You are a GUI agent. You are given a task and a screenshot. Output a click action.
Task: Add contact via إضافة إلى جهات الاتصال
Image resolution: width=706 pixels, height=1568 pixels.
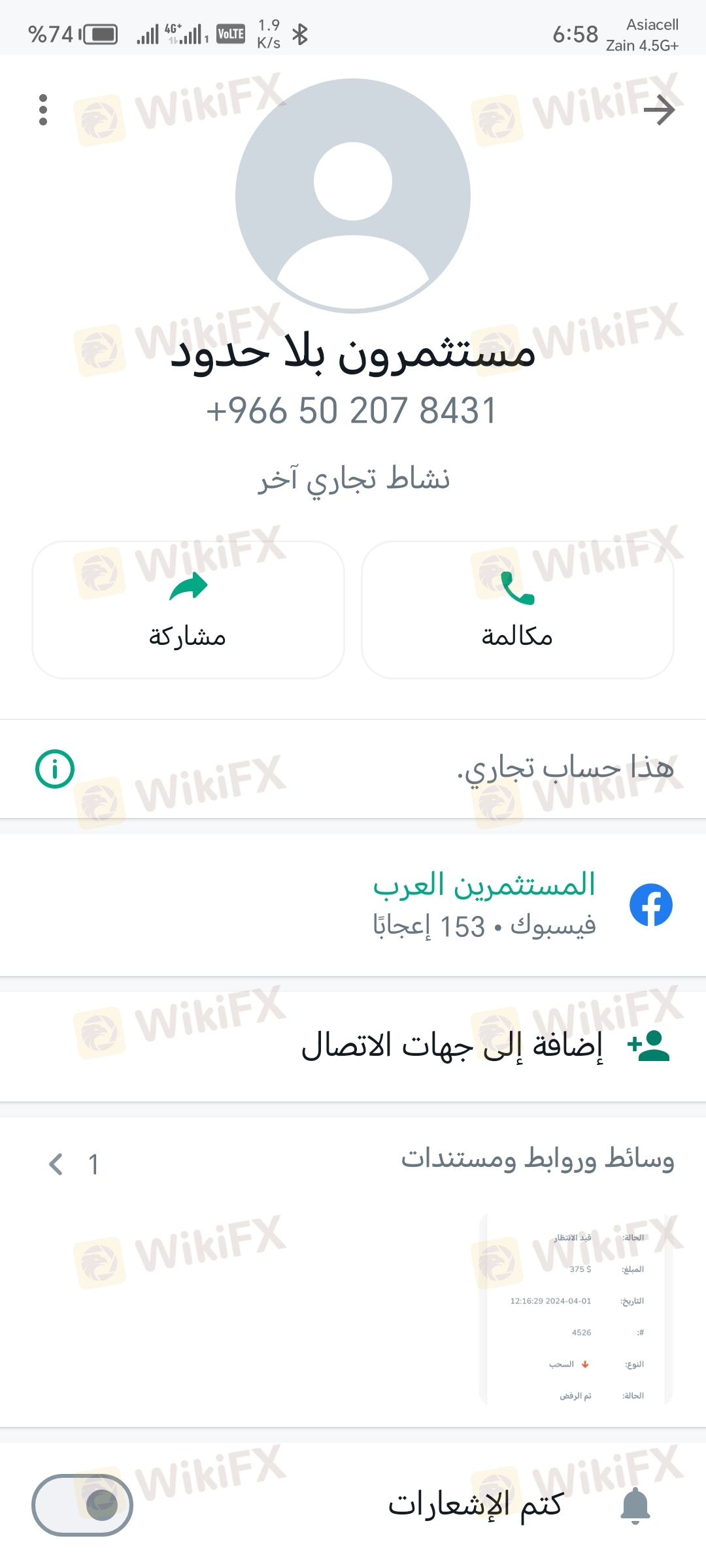(451, 1046)
